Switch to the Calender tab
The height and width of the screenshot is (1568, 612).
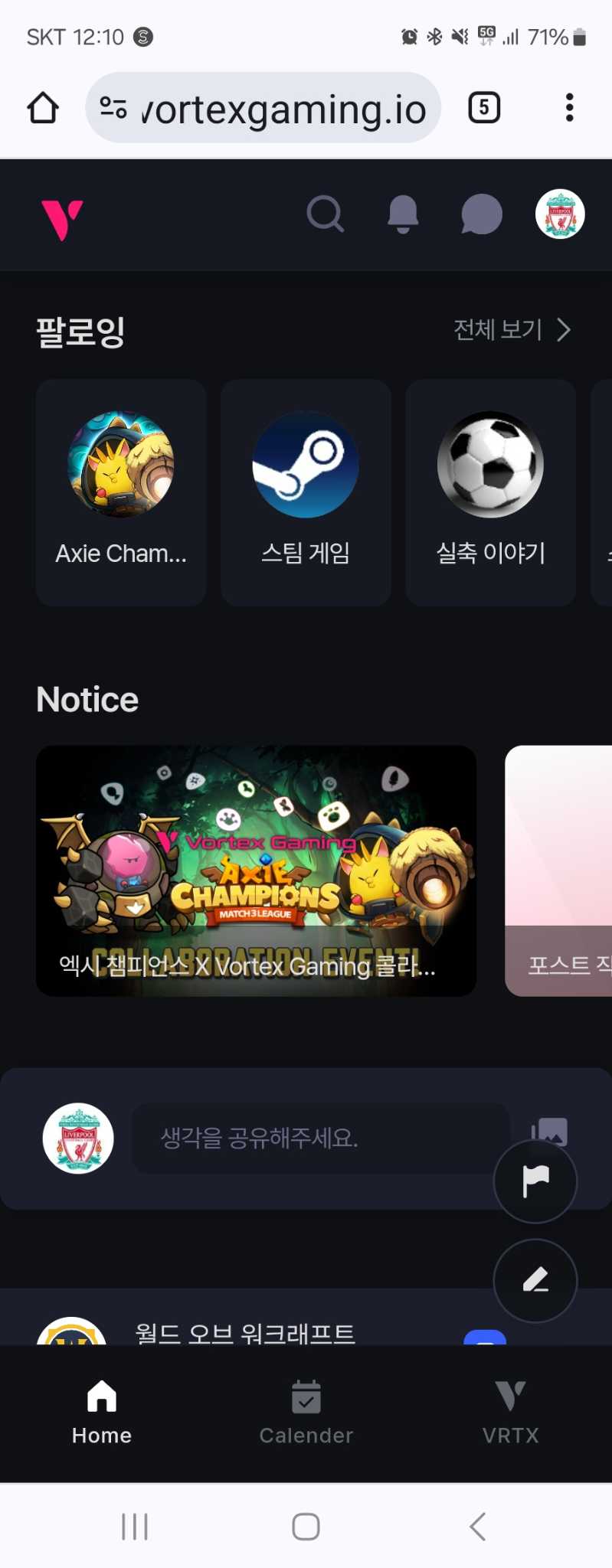[x=306, y=1412]
